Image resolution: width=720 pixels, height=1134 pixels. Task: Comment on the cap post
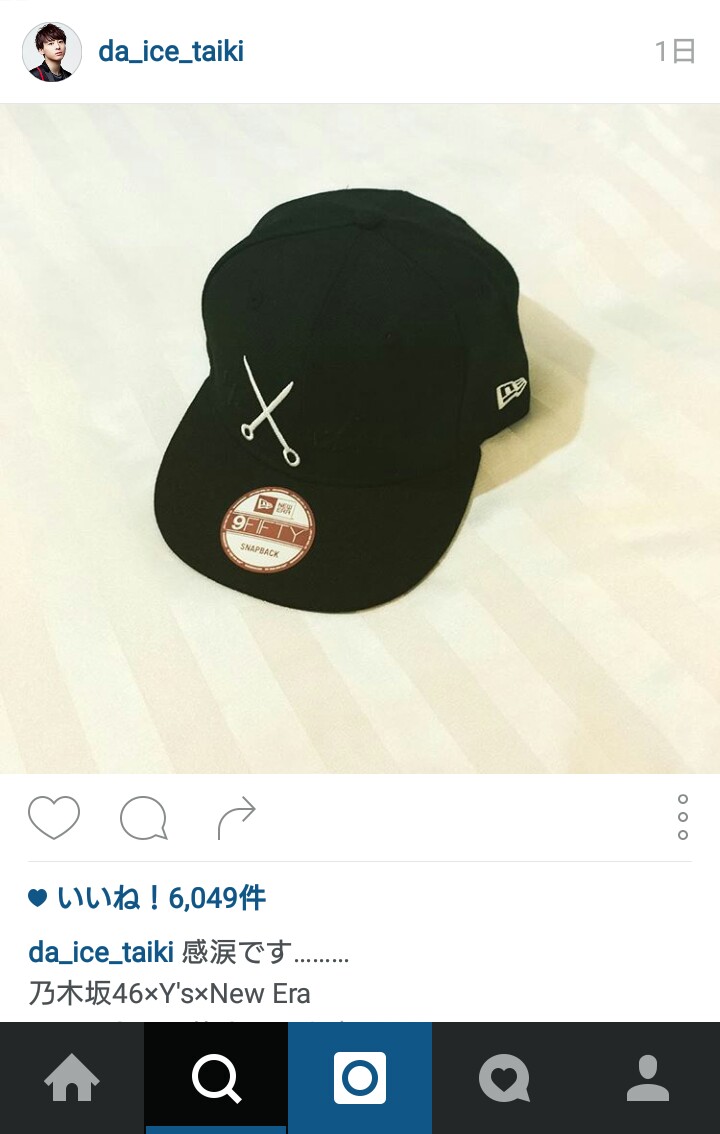pyautogui.click(x=143, y=818)
